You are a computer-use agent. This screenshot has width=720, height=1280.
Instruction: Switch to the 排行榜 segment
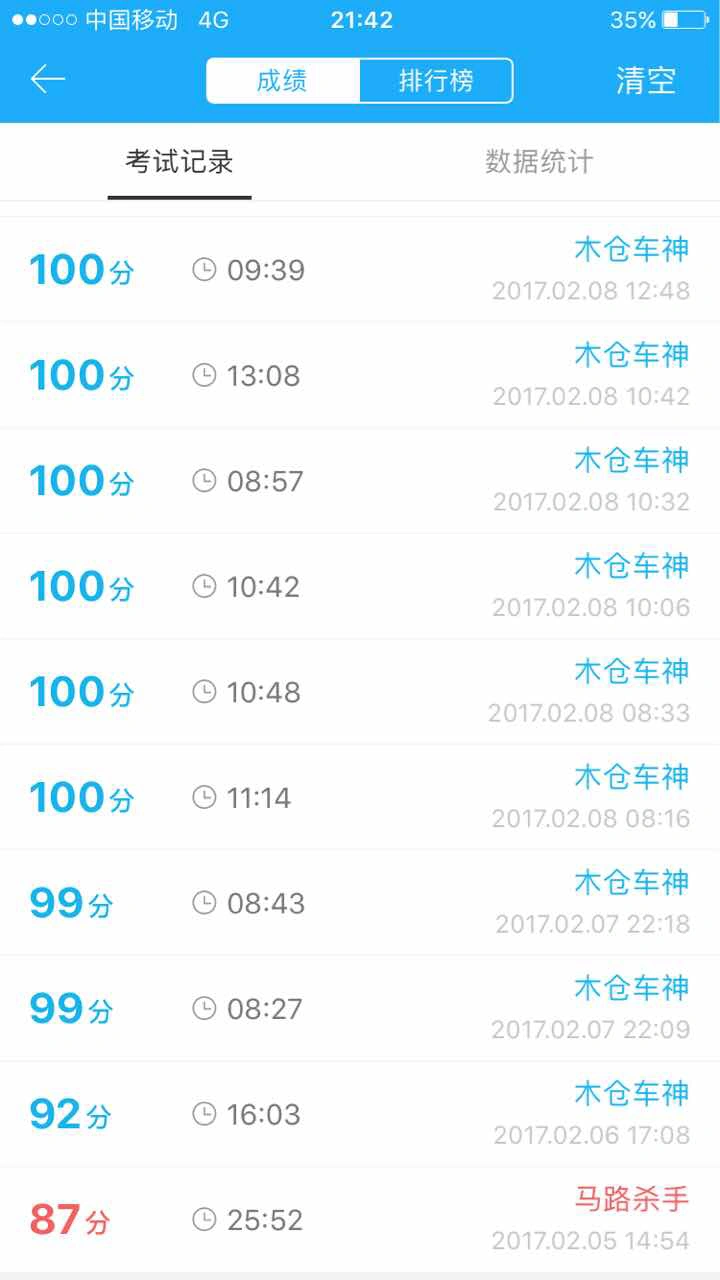pyautogui.click(x=436, y=81)
